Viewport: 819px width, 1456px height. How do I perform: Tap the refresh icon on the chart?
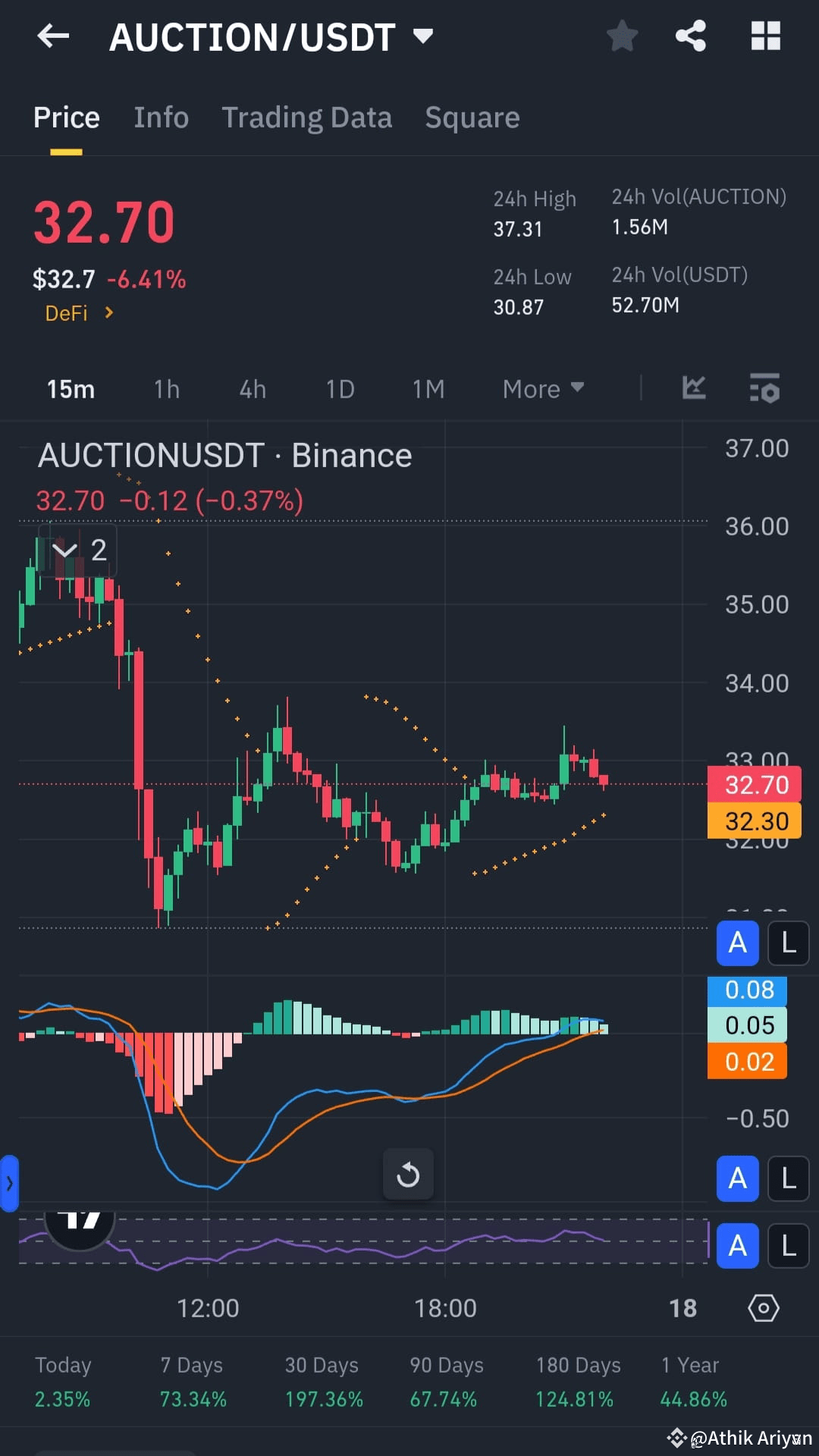click(x=408, y=1174)
